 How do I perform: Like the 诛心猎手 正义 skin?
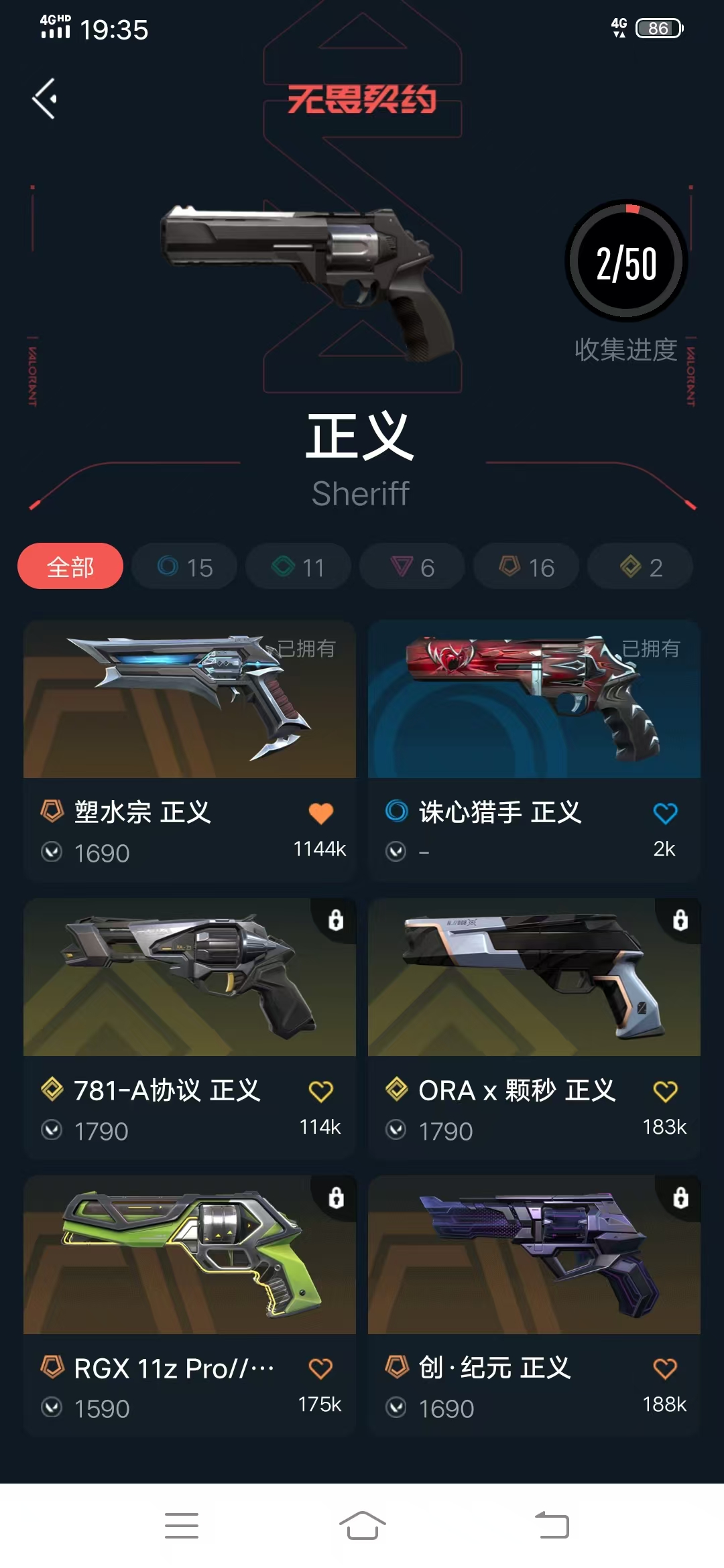pos(665,813)
